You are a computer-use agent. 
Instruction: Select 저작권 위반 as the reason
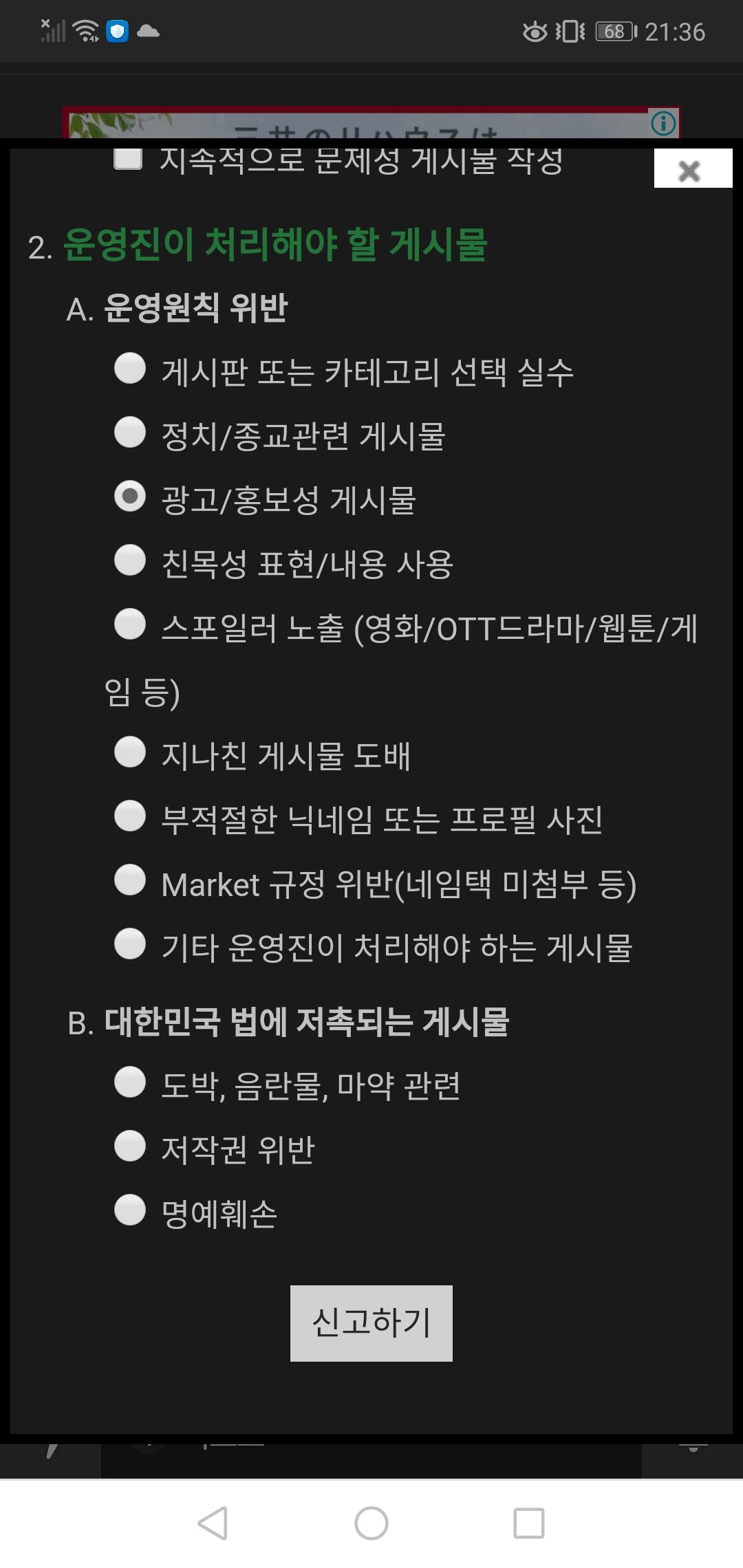tap(129, 1146)
